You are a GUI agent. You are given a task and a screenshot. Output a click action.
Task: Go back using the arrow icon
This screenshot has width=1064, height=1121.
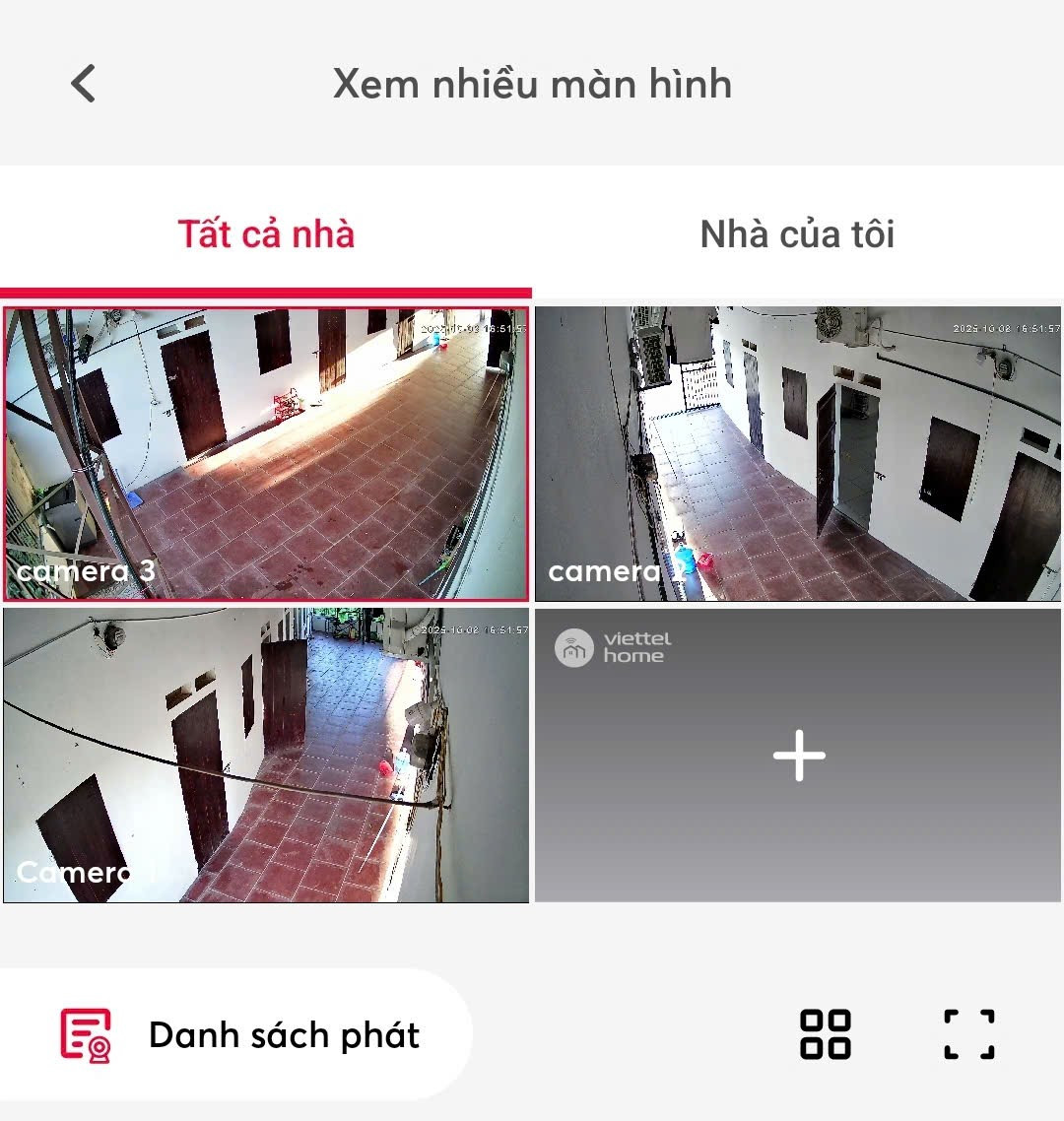84,84
